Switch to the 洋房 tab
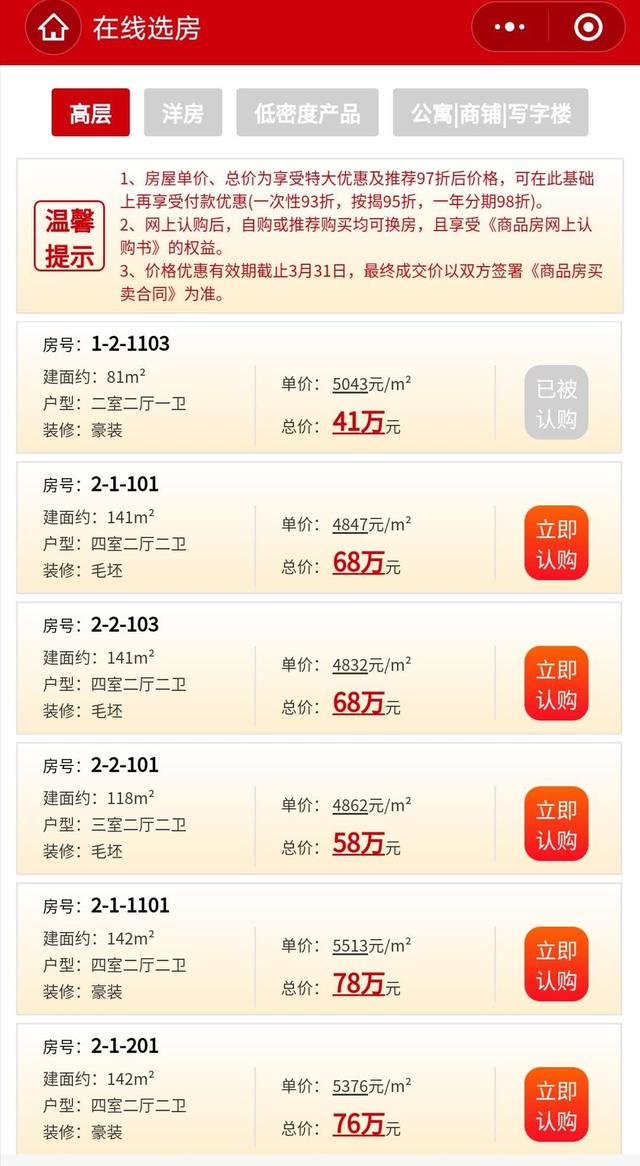Viewport: 640px width, 1166px height. [183, 113]
